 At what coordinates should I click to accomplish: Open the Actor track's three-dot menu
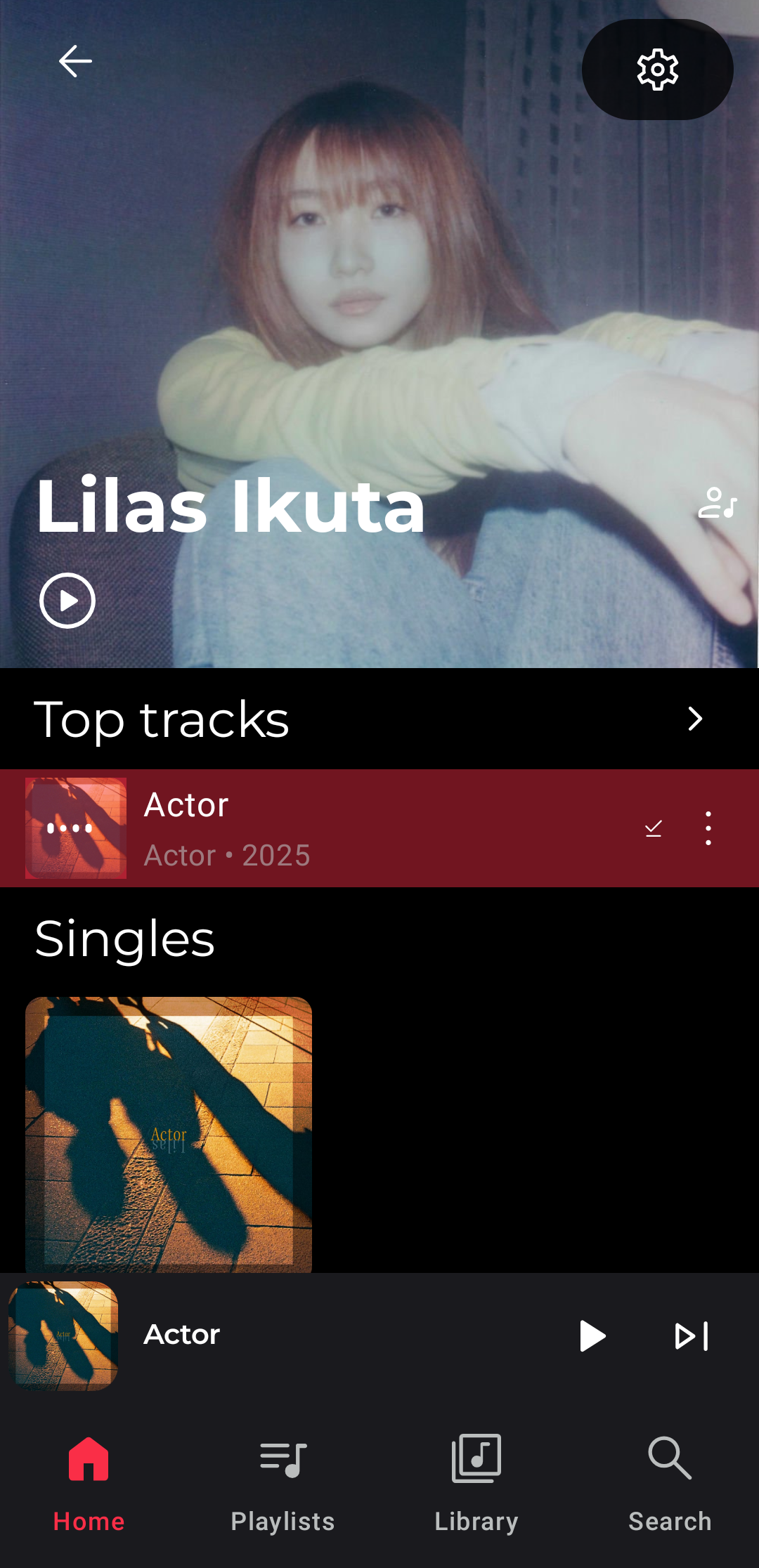pos(708,829)
